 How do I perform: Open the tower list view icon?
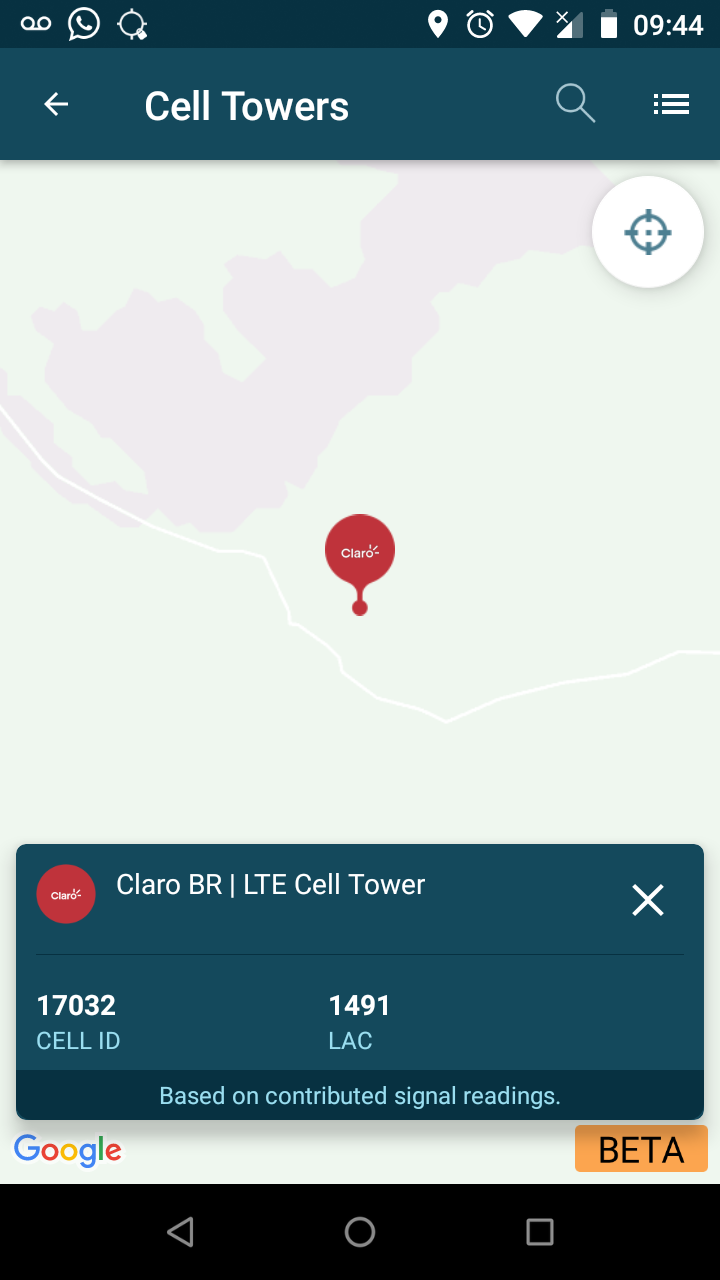pos(671,104)
